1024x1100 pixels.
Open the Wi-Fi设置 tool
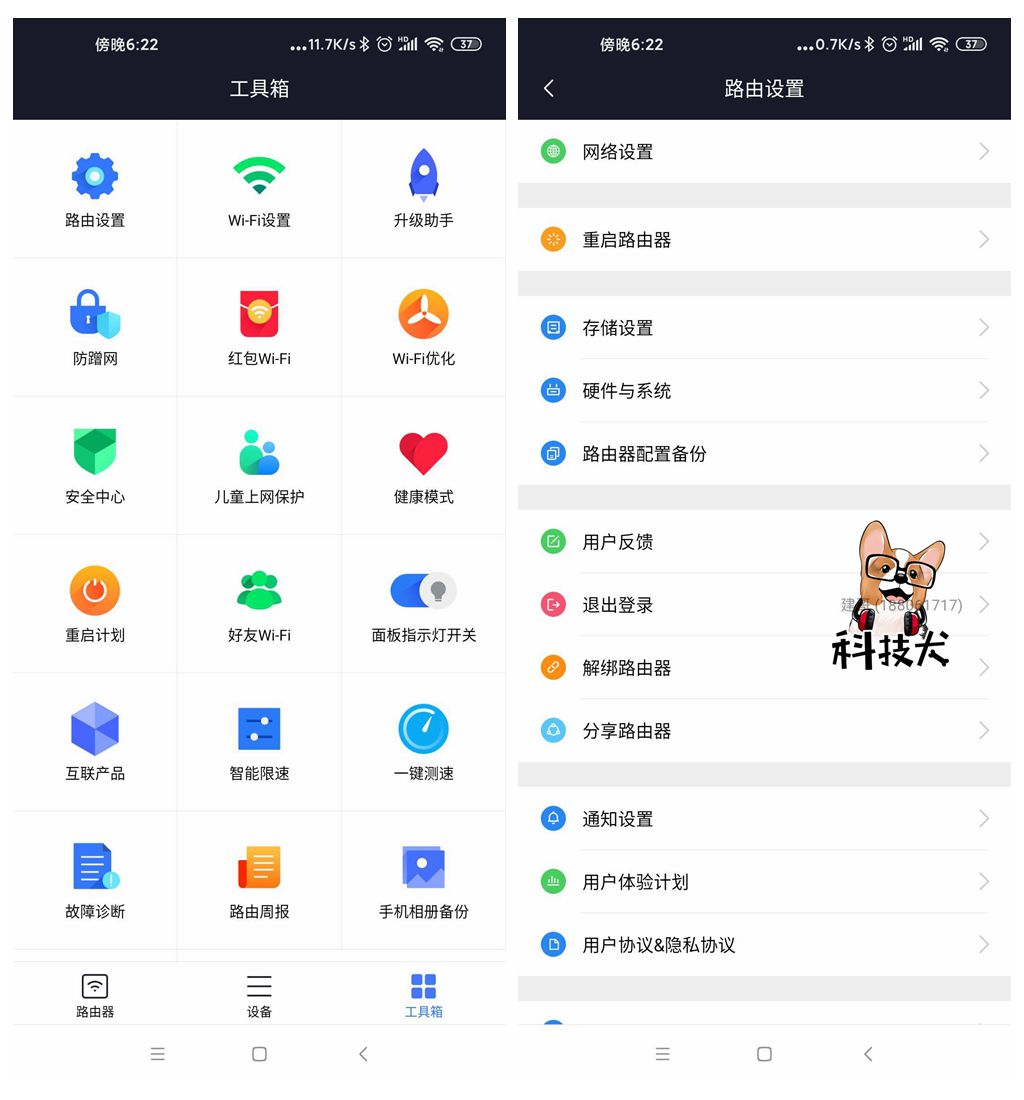coord(259,188)
